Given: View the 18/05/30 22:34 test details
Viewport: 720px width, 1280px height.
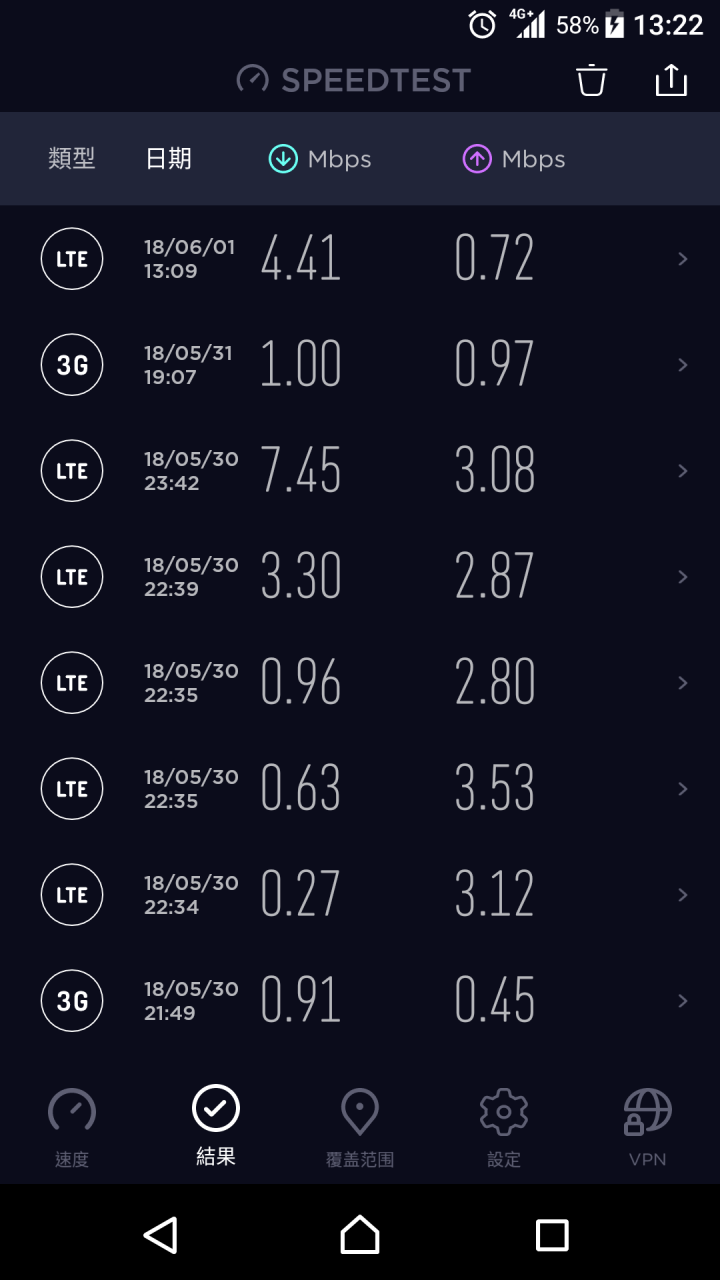Looking at the screenshot, I should (360, 895).
